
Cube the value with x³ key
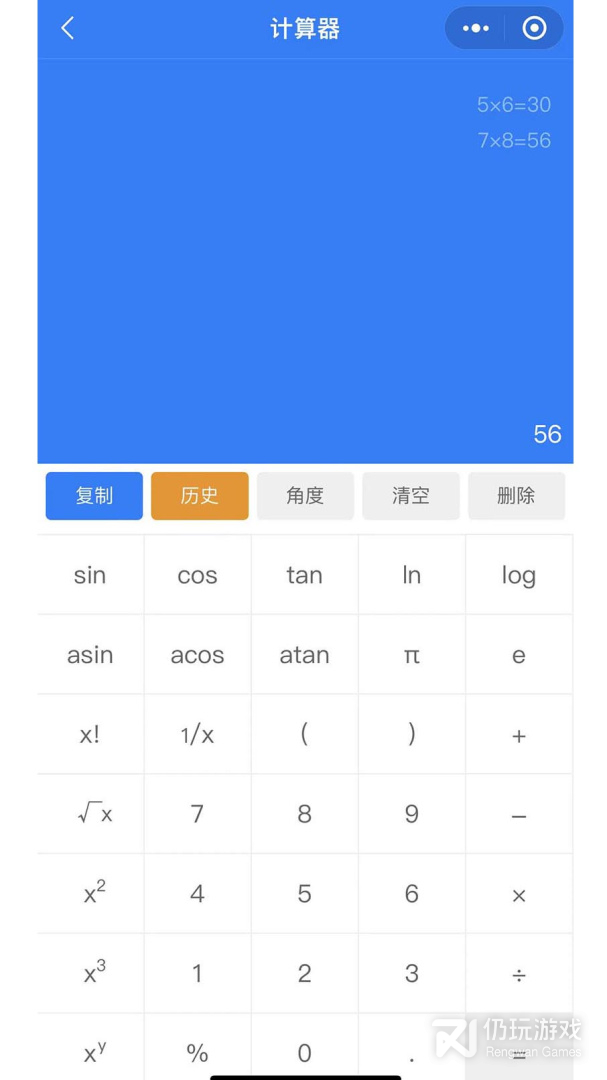pyautogui.click(x=94, y=974)
